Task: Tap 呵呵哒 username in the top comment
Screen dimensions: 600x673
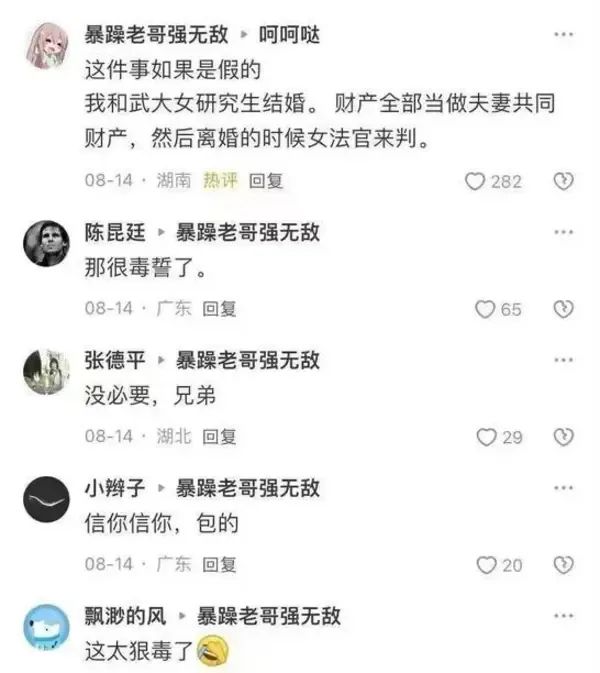Action: click(291, 35)
